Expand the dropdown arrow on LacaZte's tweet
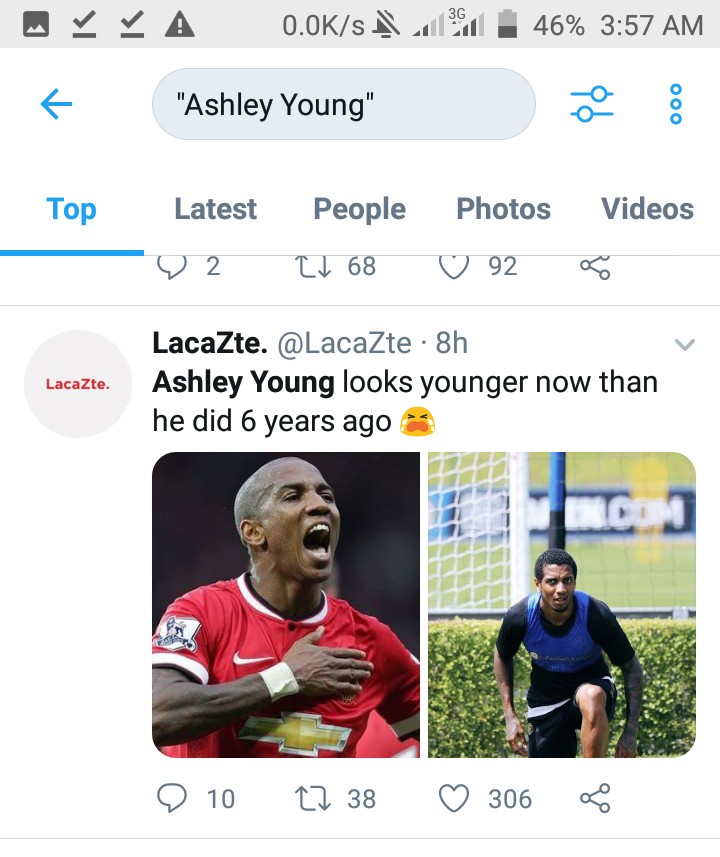The image size is (720, 857). [x=685, y=345]
